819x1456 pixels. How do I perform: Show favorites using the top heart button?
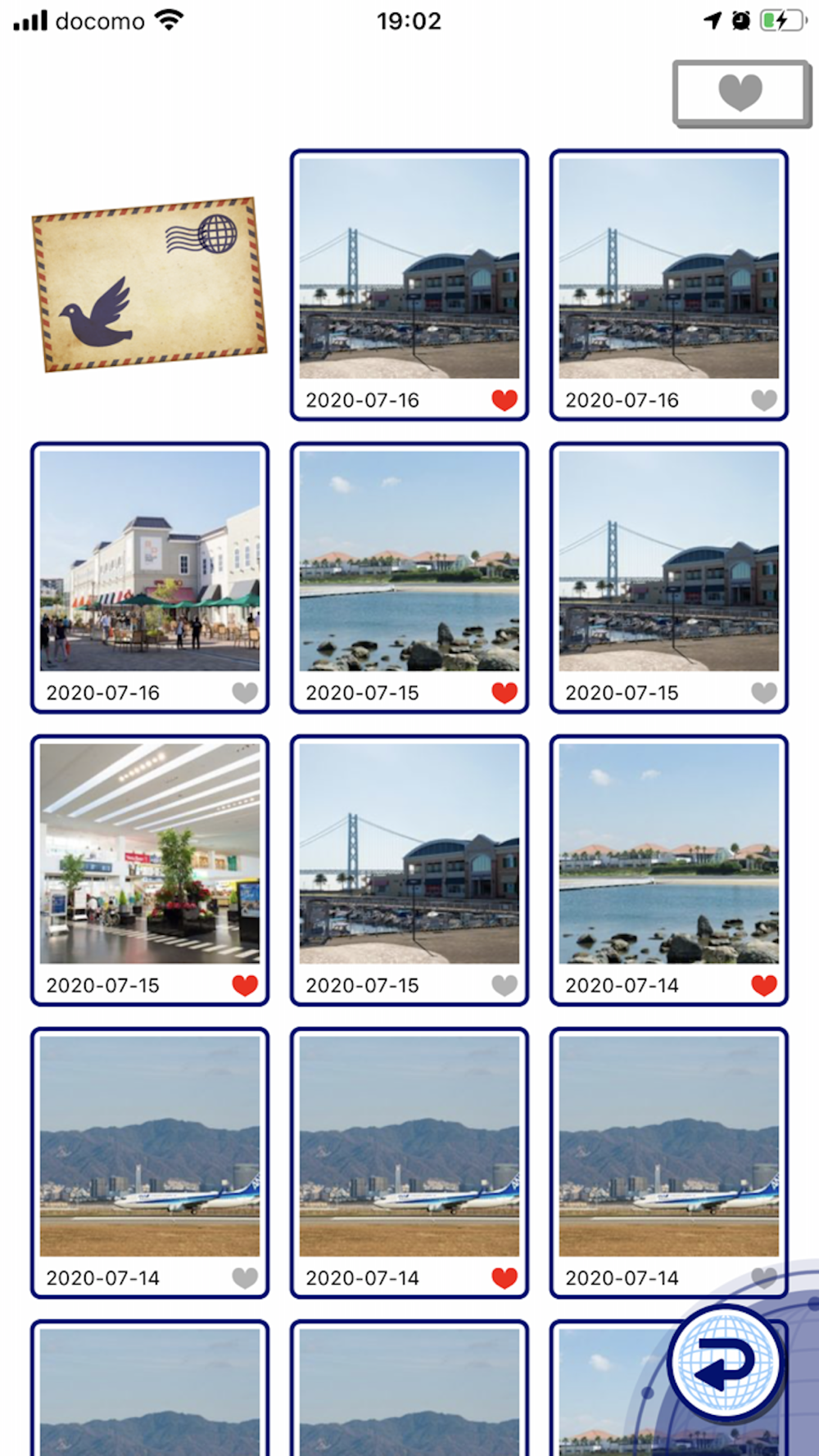pos(741,93)
